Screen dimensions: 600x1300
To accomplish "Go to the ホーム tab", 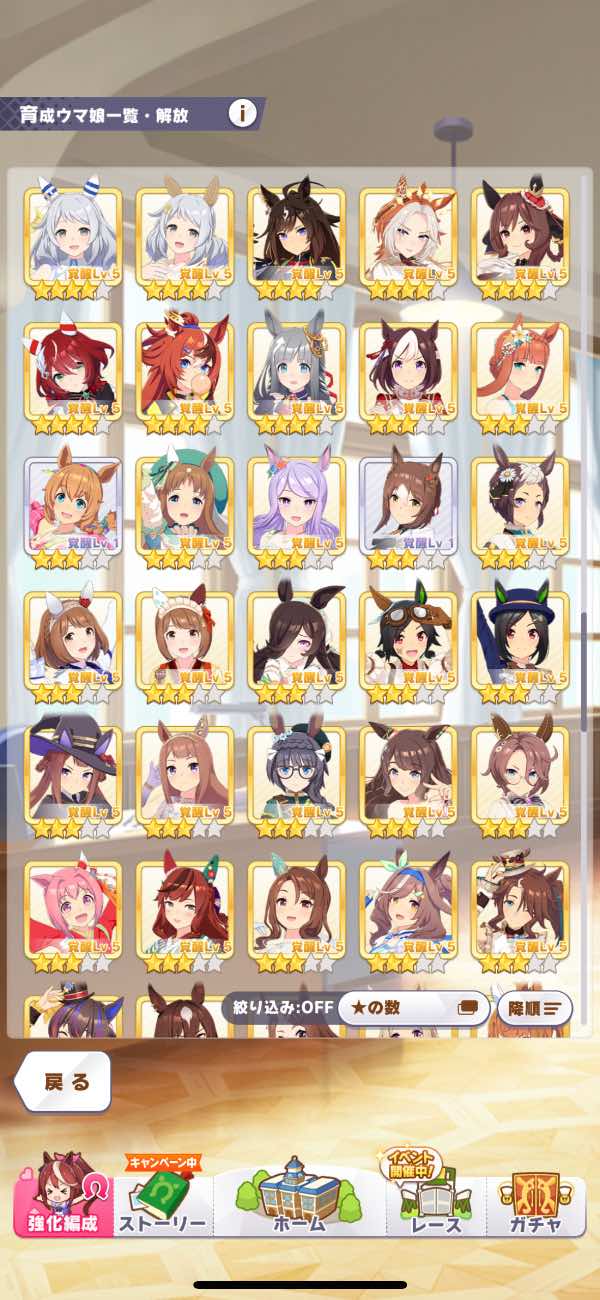I will [x=299, y=1195].
